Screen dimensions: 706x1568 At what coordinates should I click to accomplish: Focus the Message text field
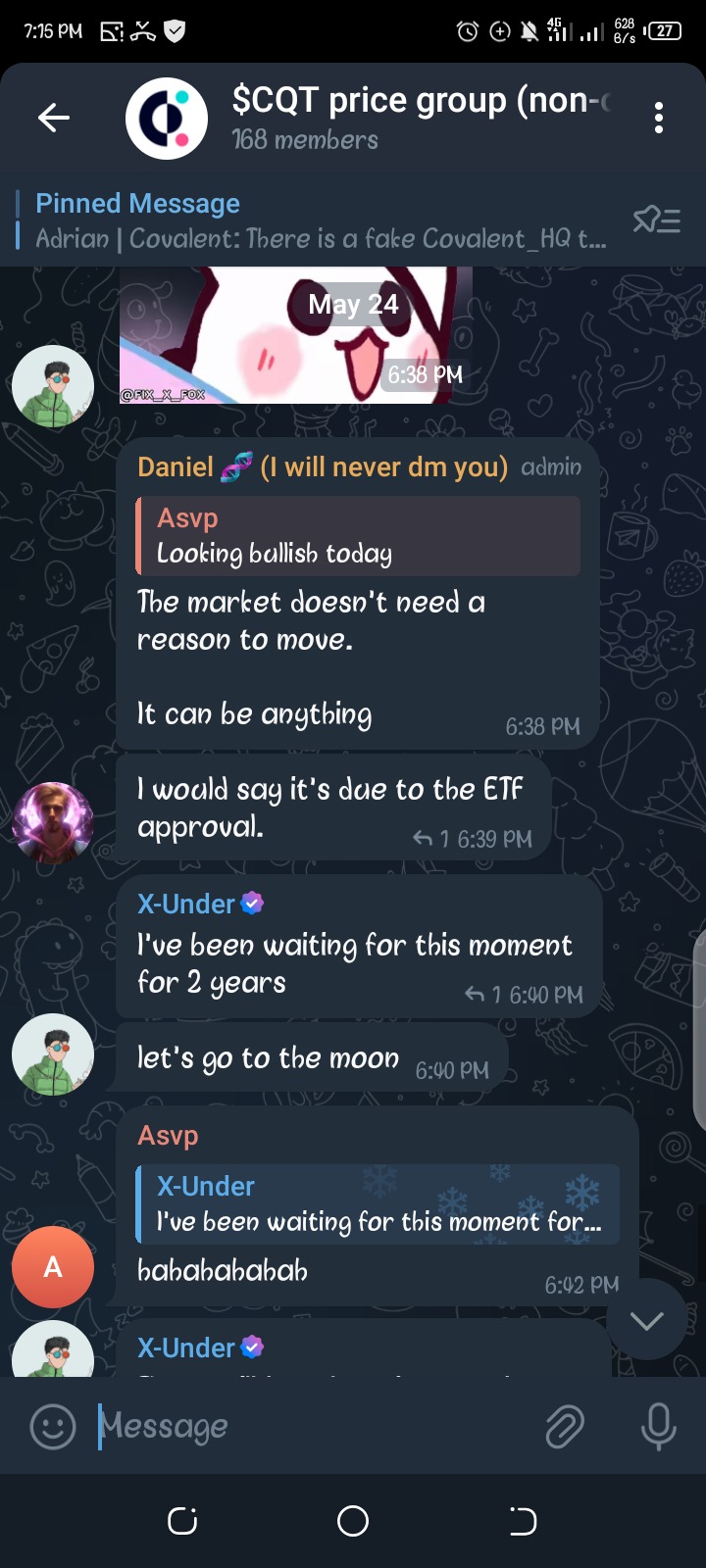tap(314, 1427)
